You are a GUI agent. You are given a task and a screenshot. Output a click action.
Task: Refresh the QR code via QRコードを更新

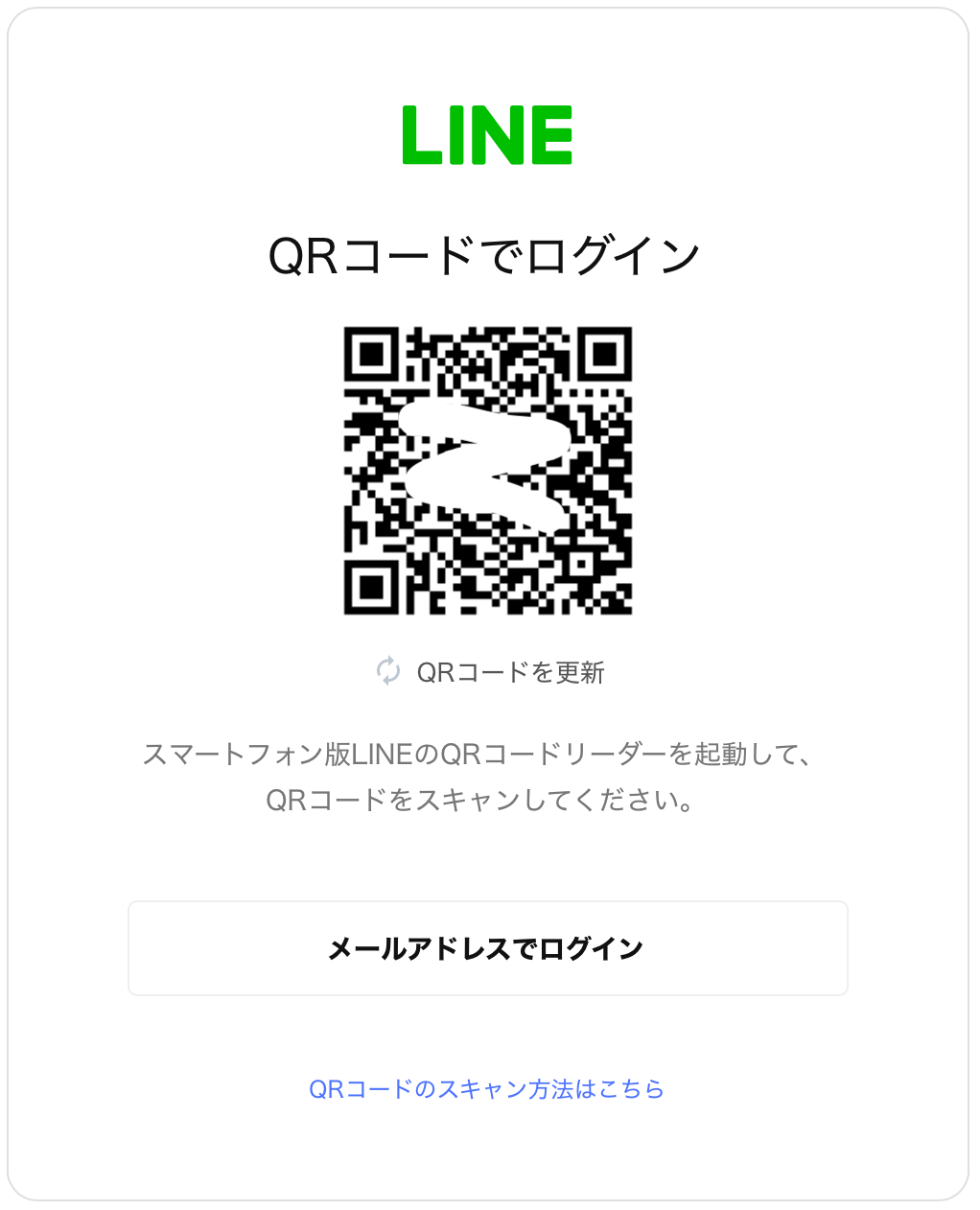(x=490, y=672)
